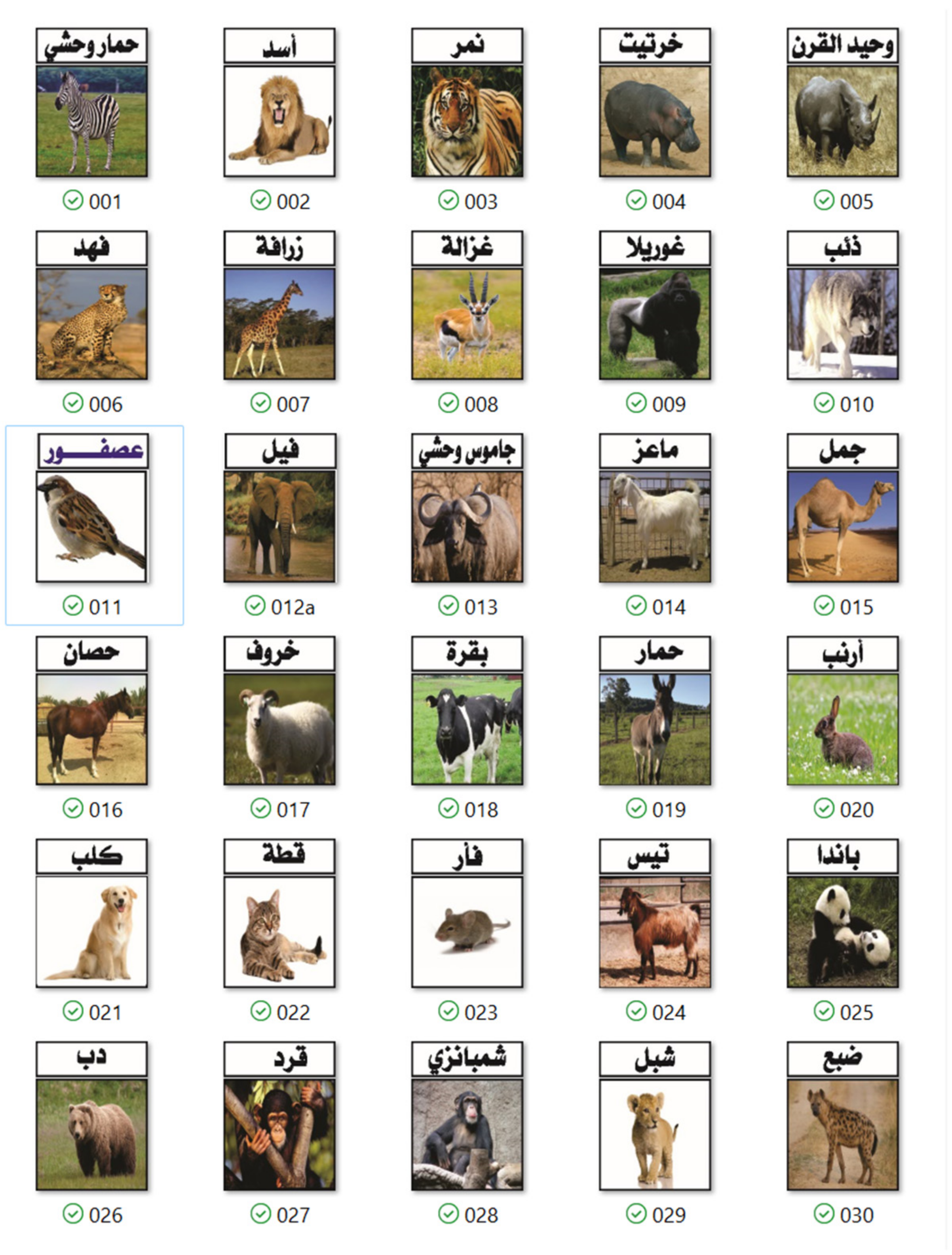Open file 001 with the zebra card
The width and height of the screenshot is (952, 1255).
91,121
